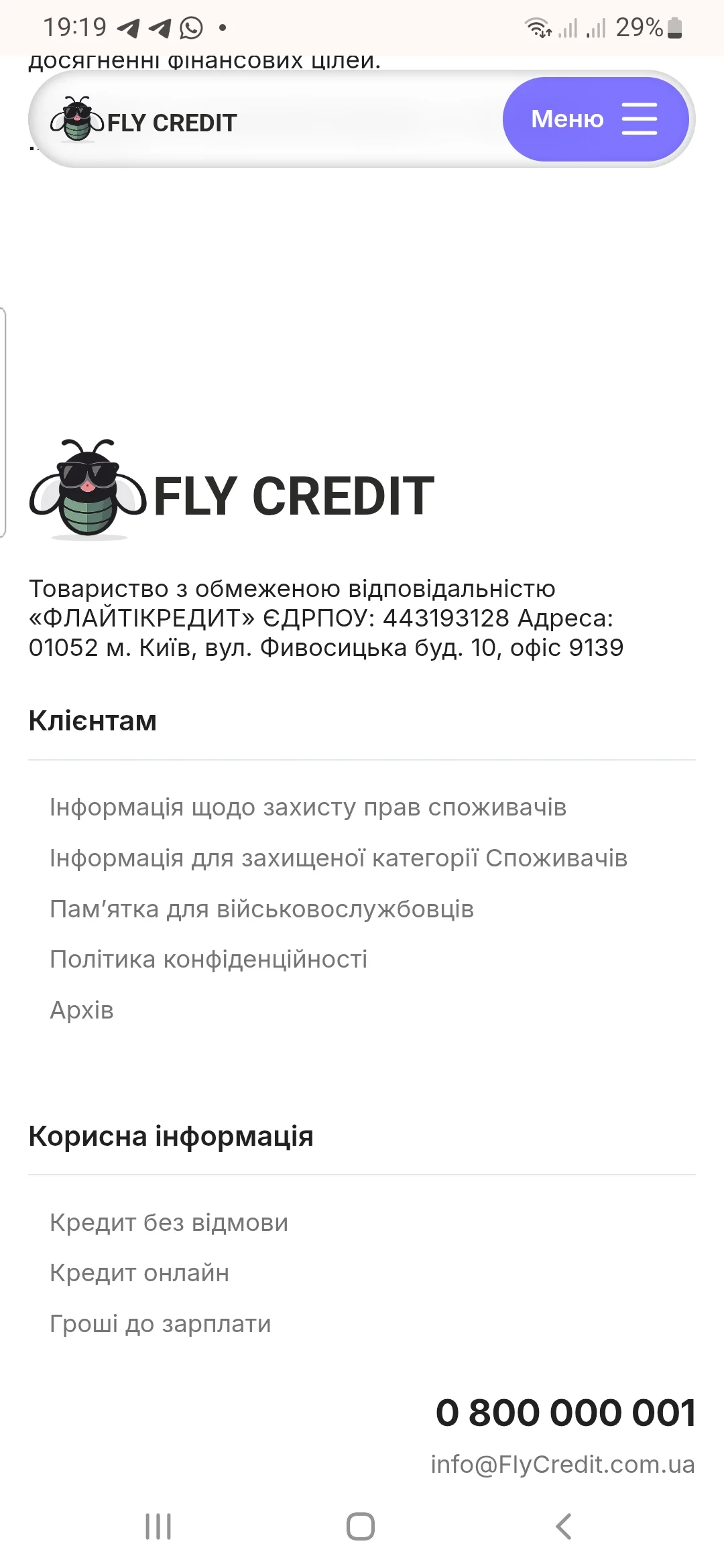Go to the home screen
Image resolution: width=724 pixels, height=1568 pixels.
(361, 1526)
